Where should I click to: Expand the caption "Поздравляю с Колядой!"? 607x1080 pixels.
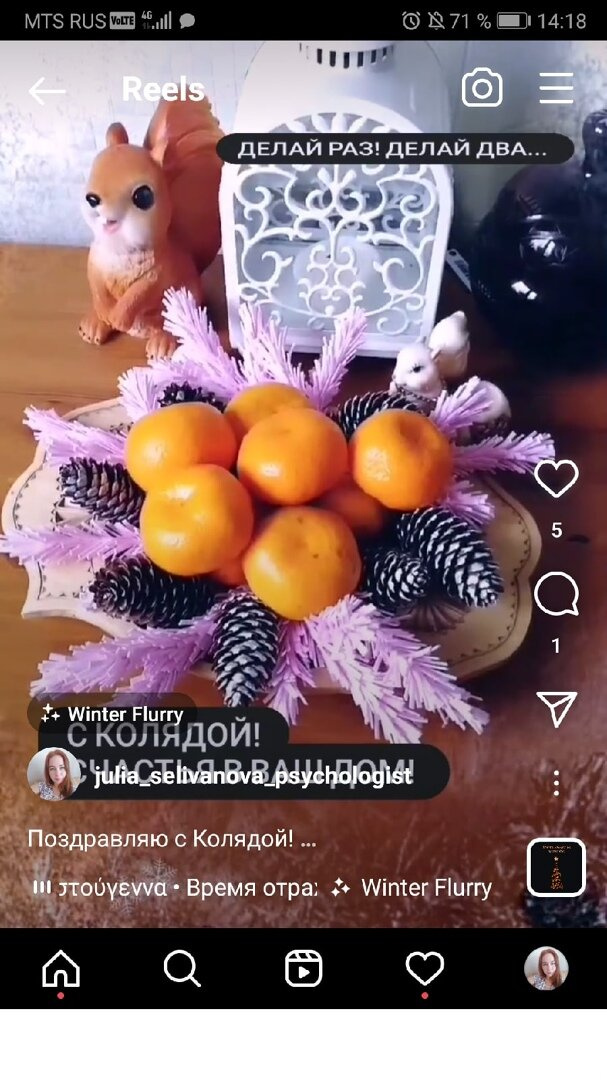[171, 839]
